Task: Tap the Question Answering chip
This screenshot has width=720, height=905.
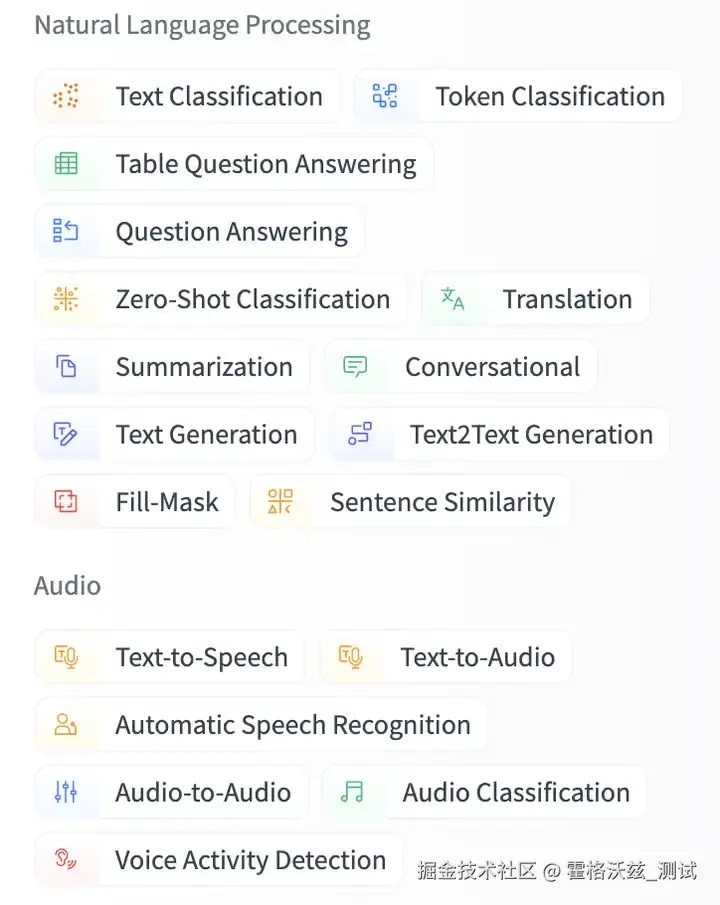Action: [x=200, y=232]
